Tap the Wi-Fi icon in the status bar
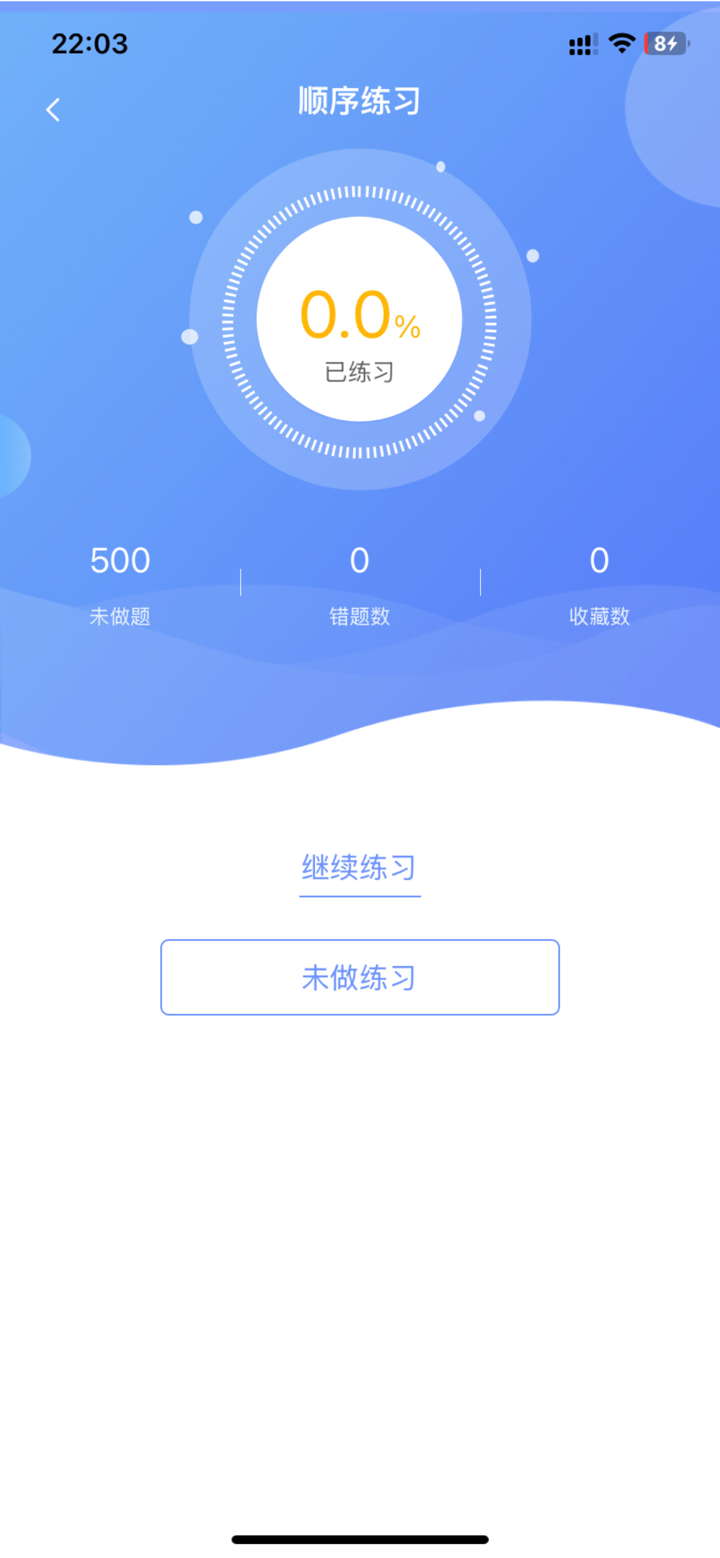 622,44
